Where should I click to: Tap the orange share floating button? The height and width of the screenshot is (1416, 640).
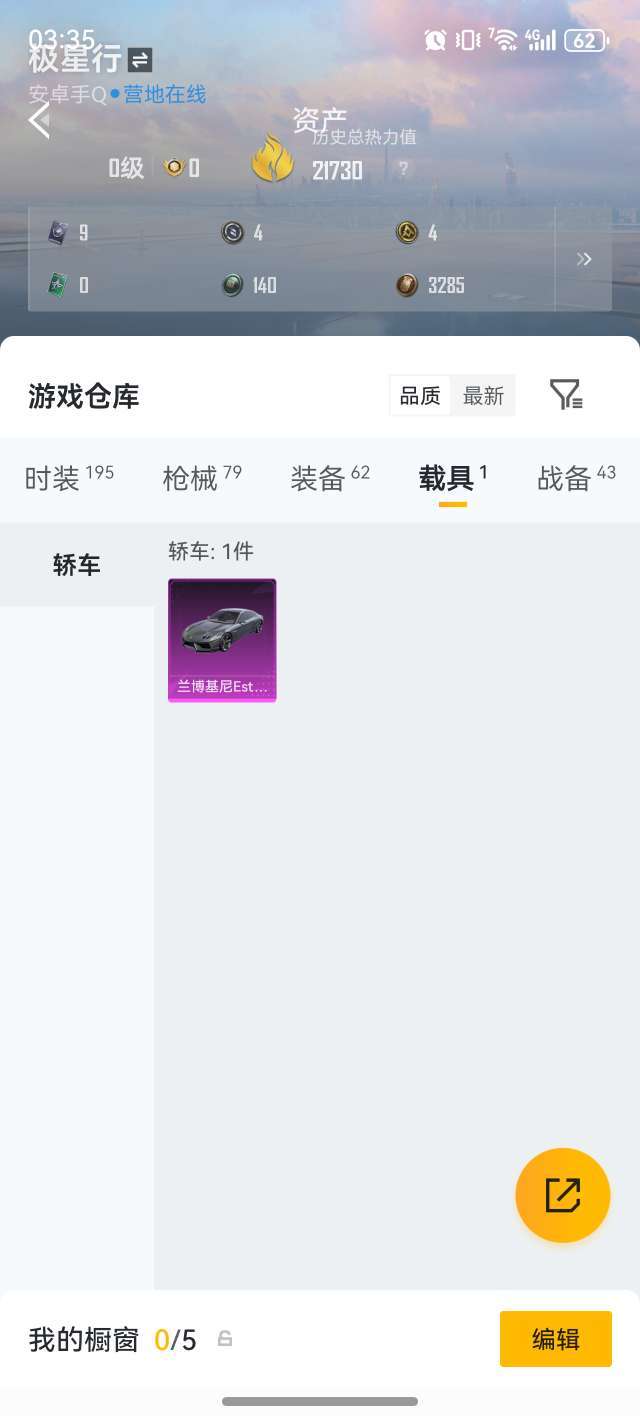point(563,1195)
